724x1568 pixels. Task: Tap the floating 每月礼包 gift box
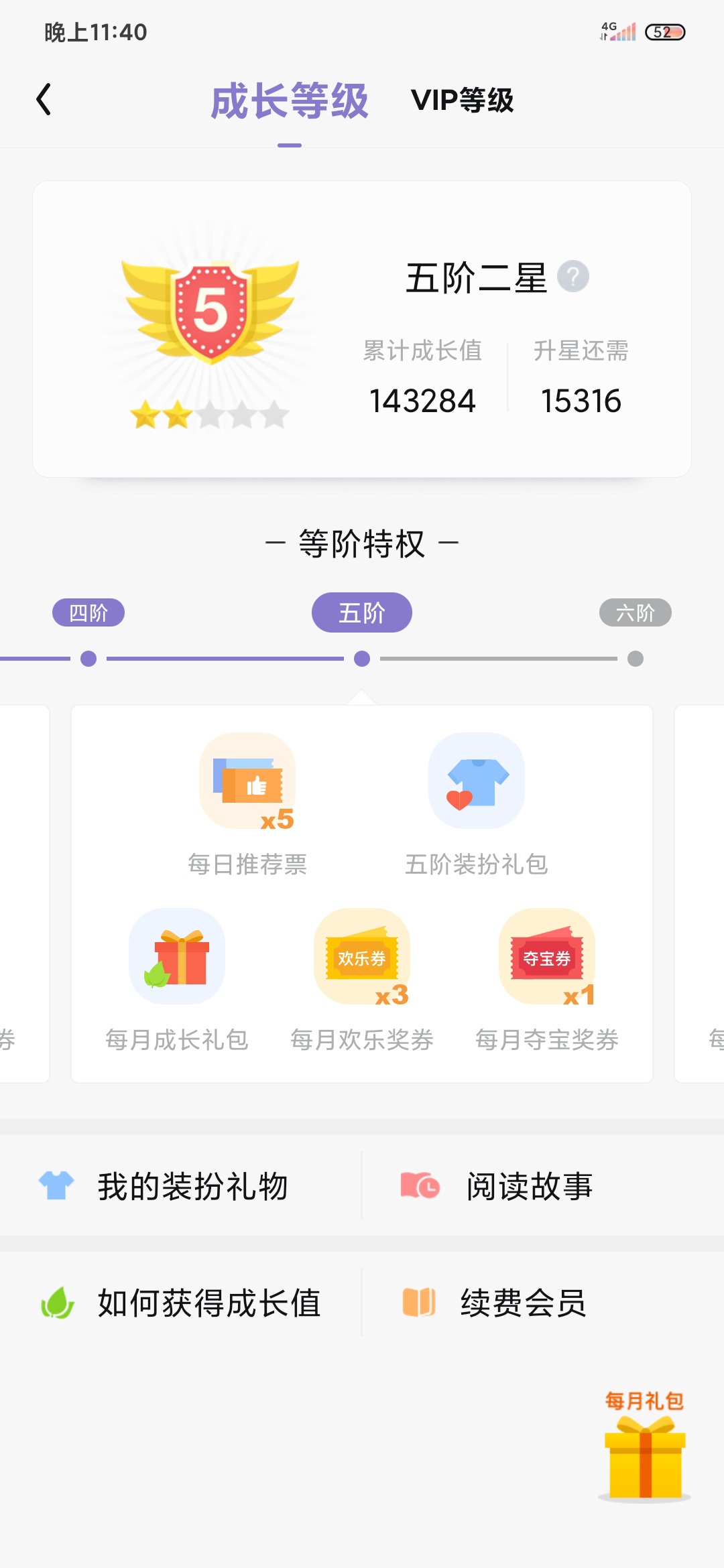644,1446
